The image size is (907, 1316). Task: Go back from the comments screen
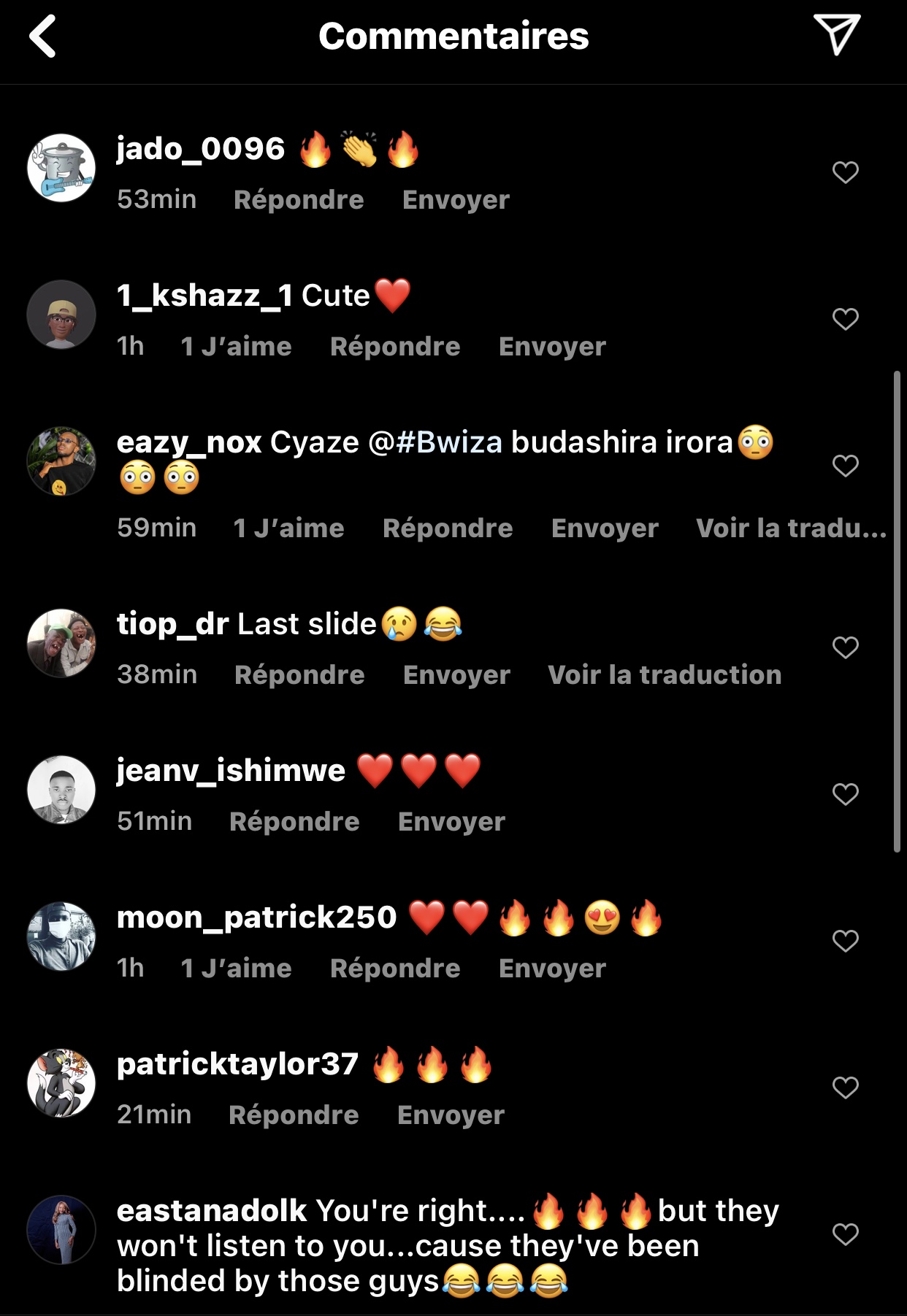[43, 36]
